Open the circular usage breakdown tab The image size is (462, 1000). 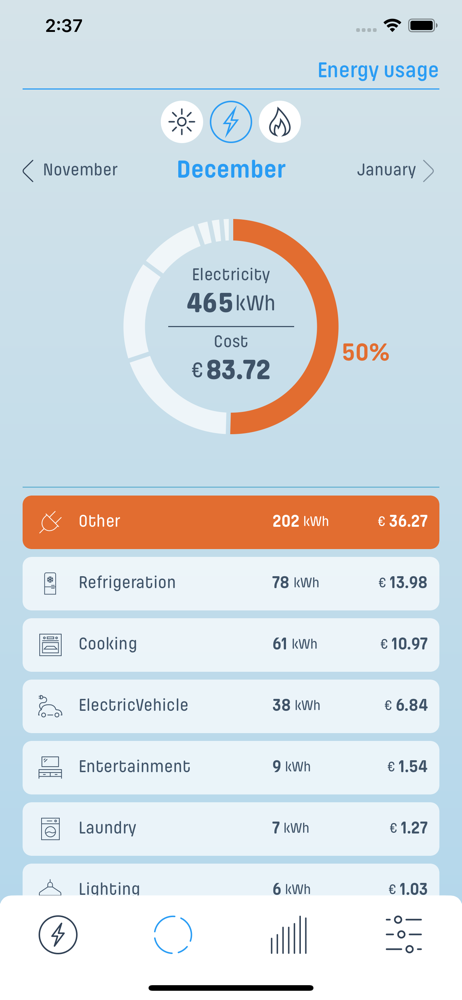coord(173,935)
